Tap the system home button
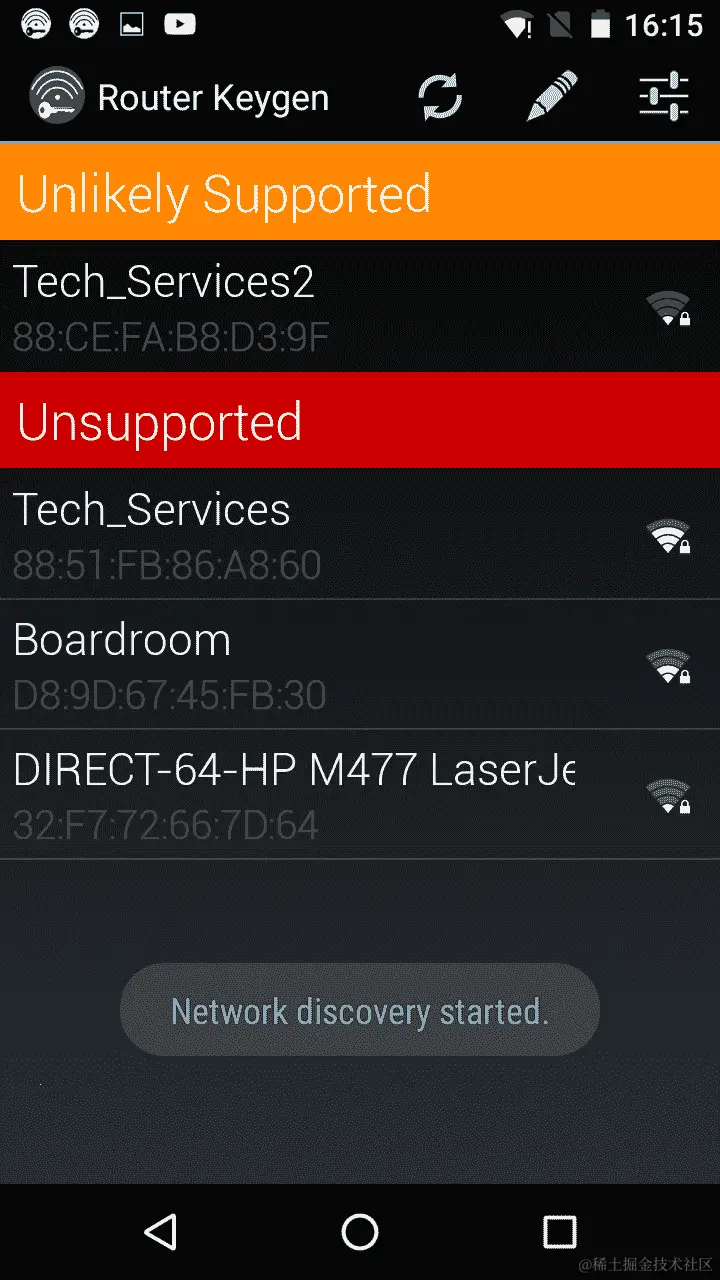720x1280 pixels. pos(360,1232)
